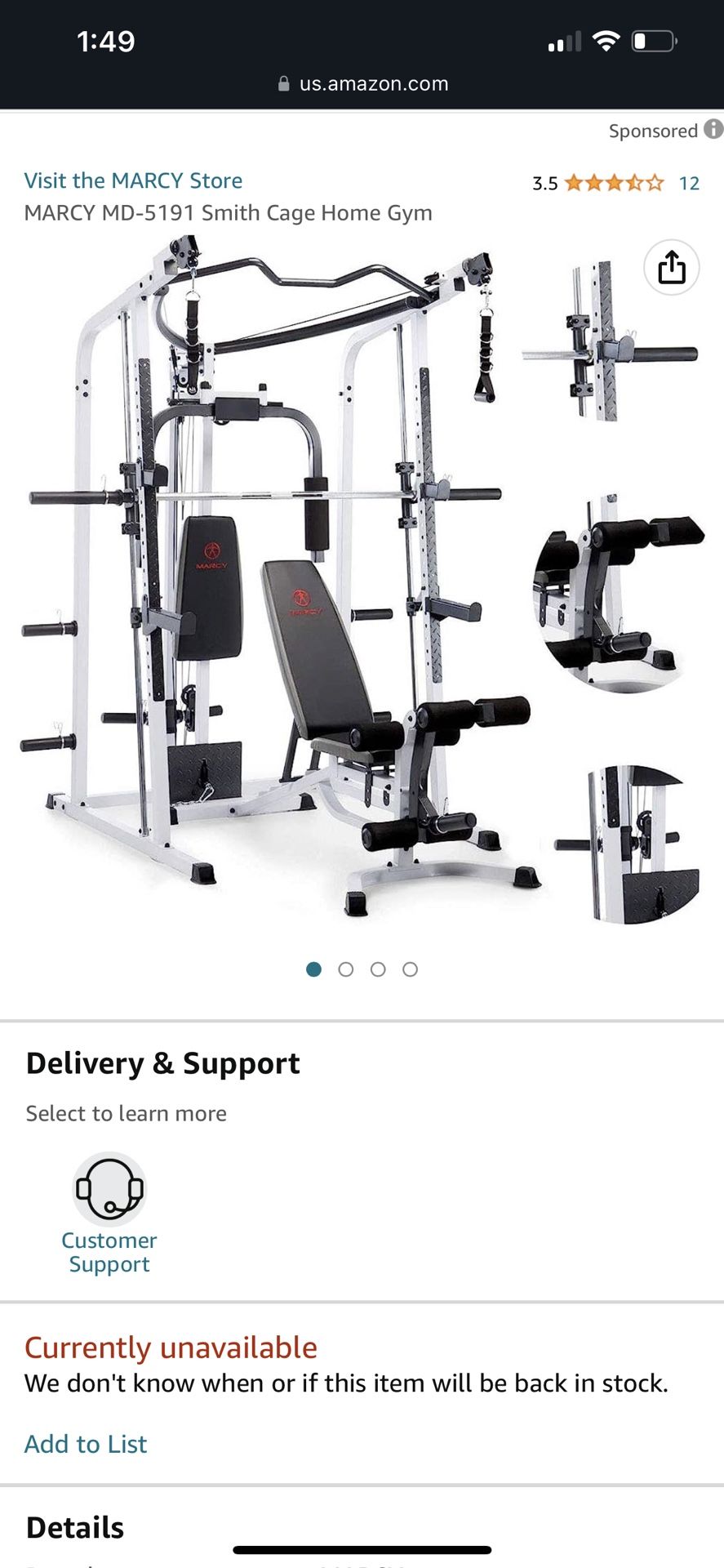The width and height of the screenshot is (724, 1568).
Task: Share this product via share icon
Action: 671,267
